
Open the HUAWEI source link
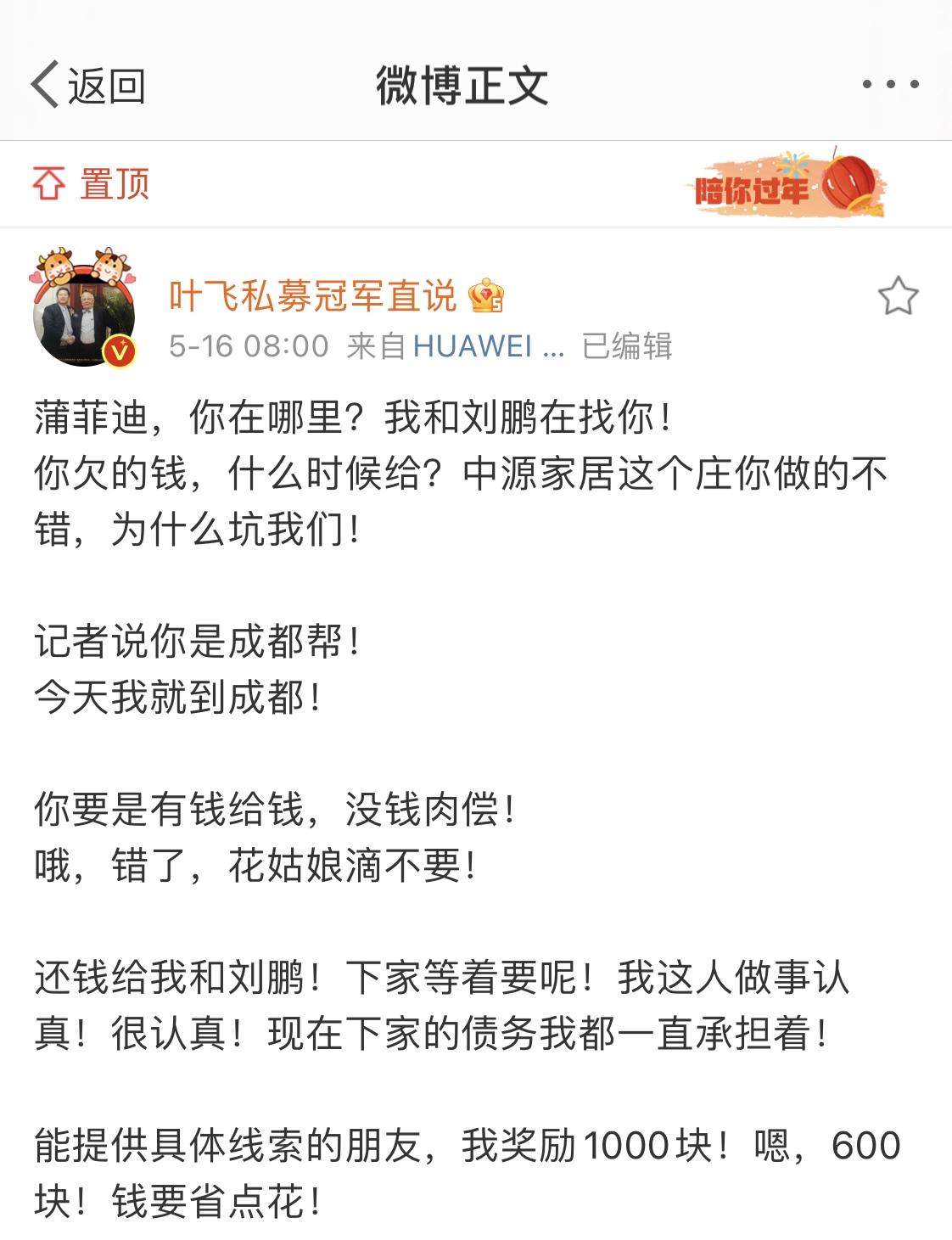(488, 346)
